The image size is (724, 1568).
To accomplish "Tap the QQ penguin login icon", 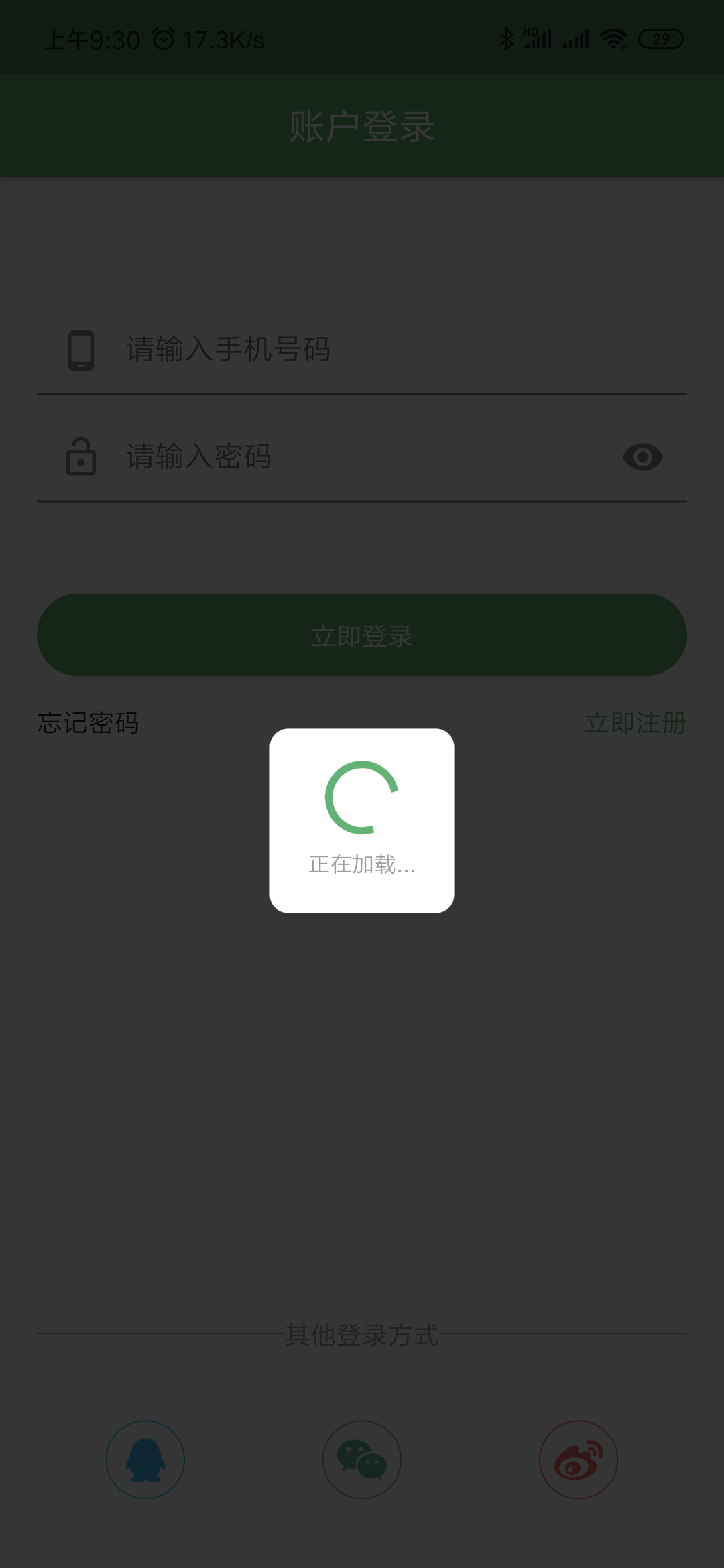I will (145, 1459).
